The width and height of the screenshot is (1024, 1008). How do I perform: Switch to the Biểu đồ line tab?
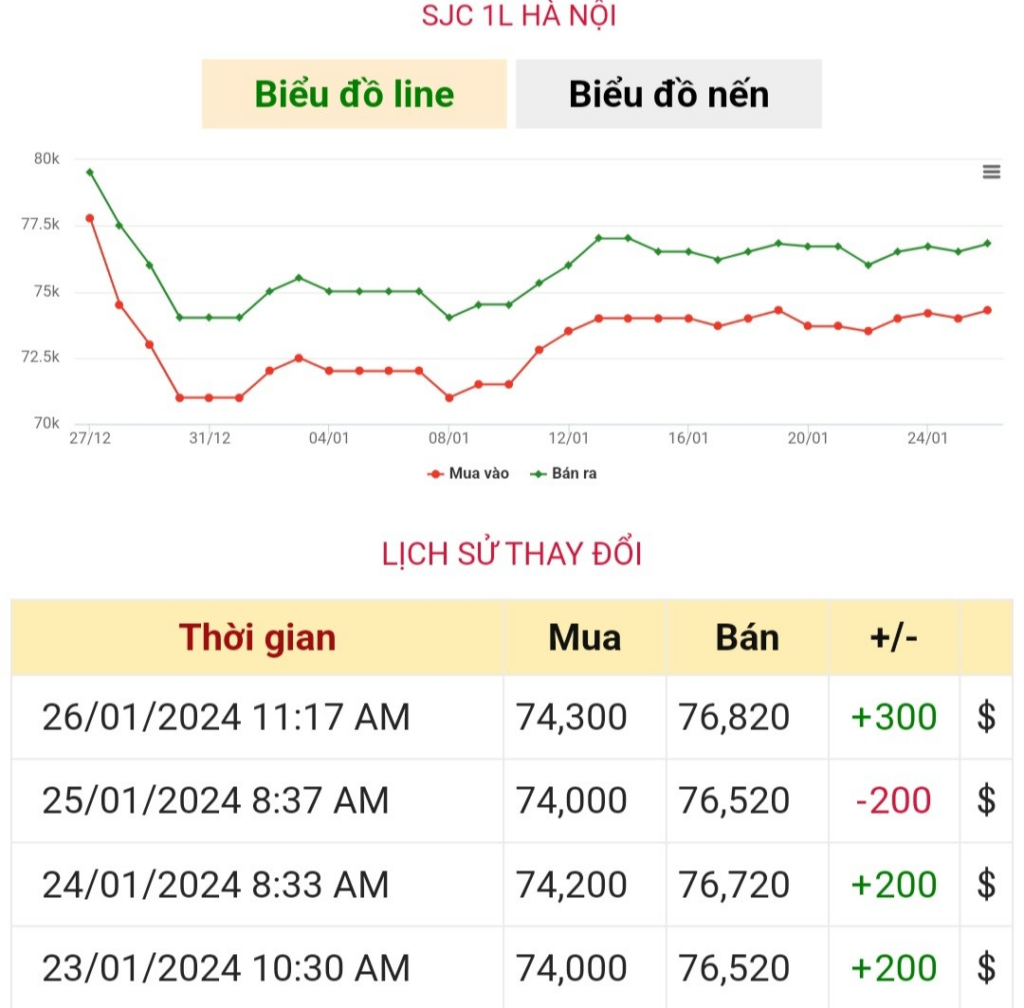tap(354, 94)
